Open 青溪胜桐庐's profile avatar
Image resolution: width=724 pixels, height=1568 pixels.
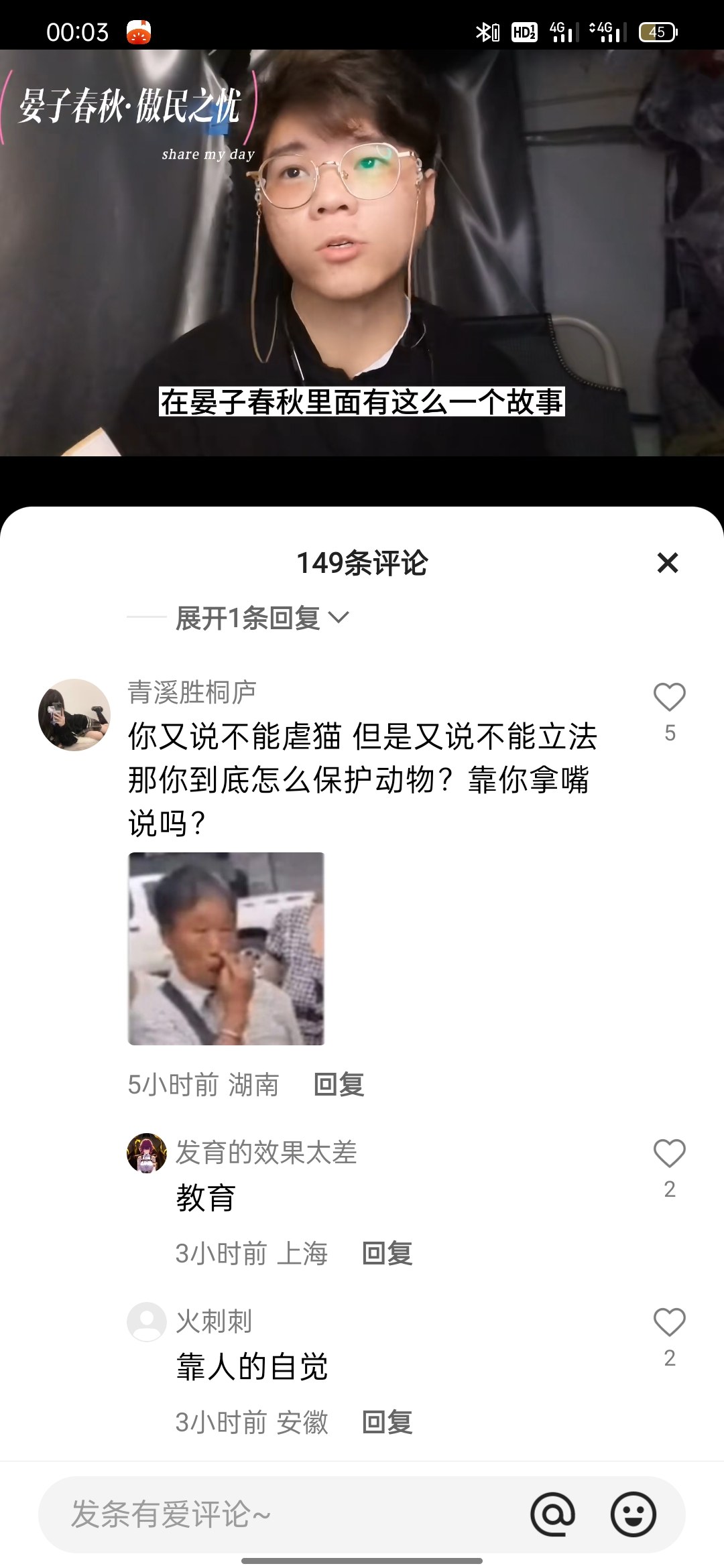74,714
